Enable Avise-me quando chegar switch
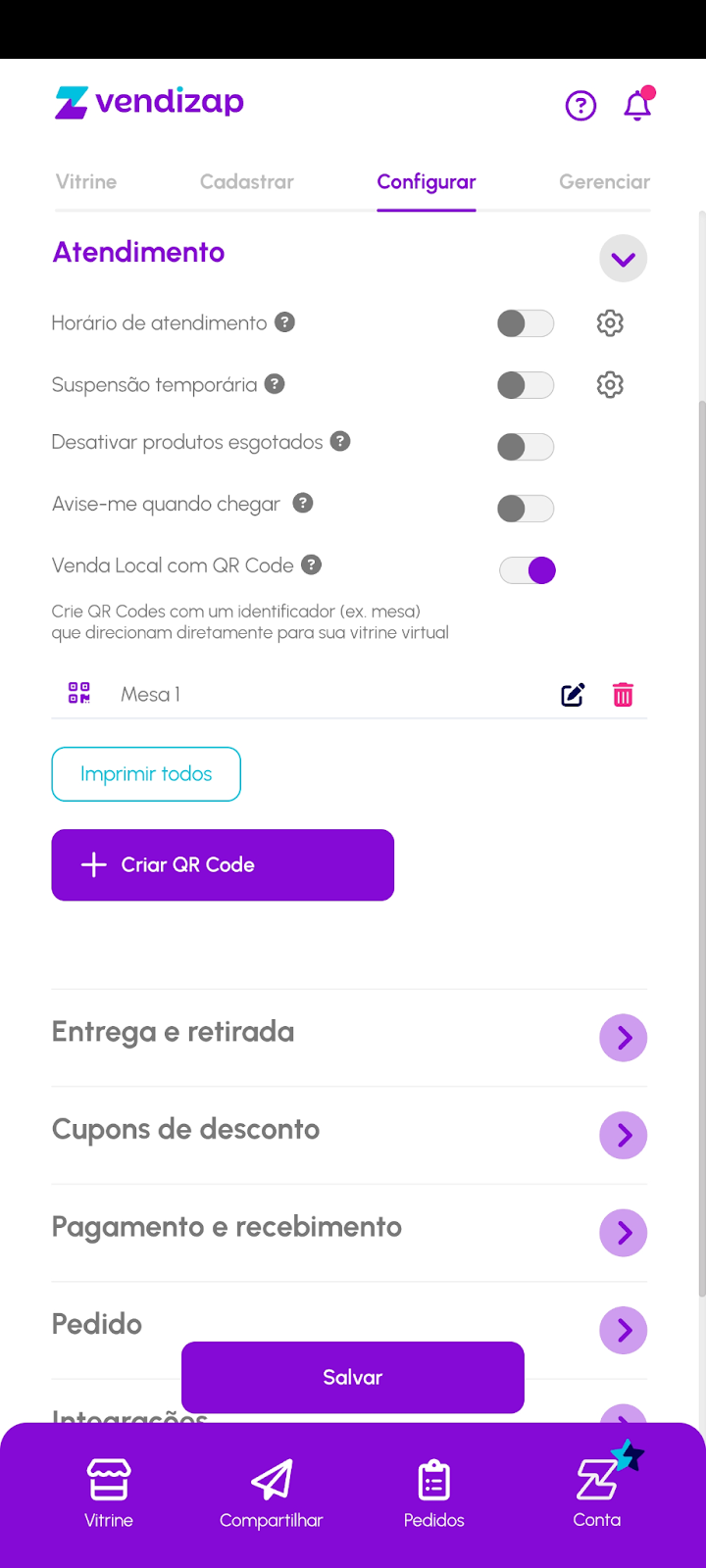 [526, 509]
